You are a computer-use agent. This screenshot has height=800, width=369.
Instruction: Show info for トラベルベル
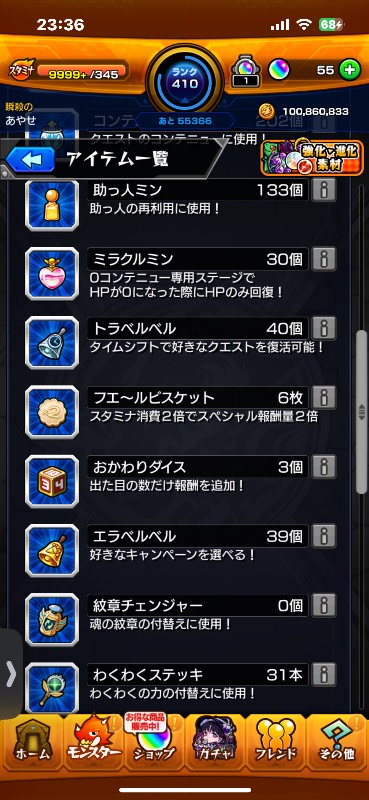(x=324, y=328)
